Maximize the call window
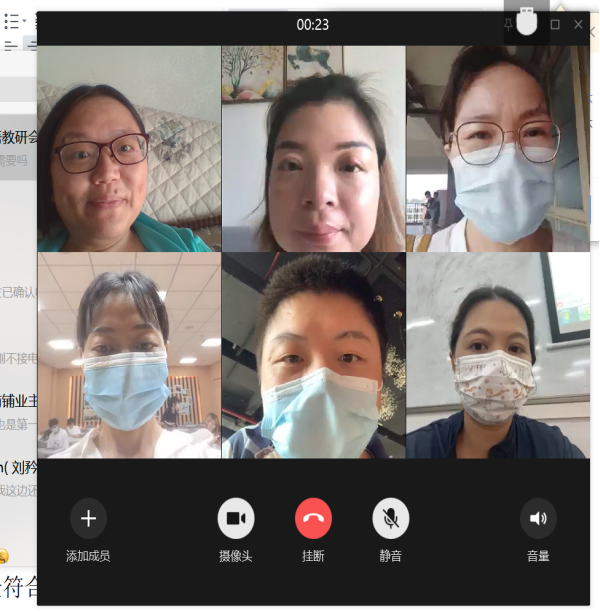This screenshot has width=600, height=612. [x=555, y=24]
